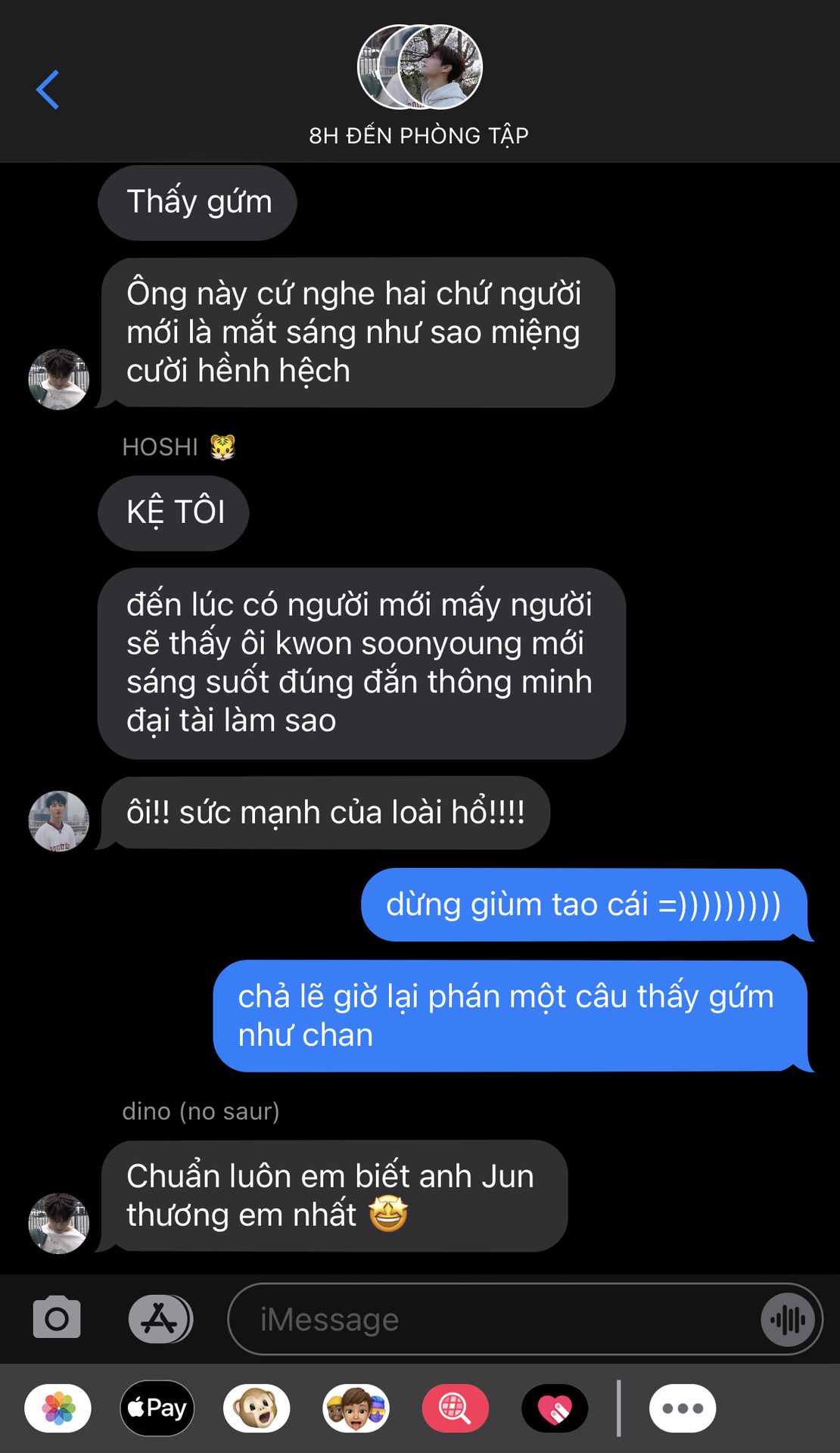Toggle the App Store apps drawer
The height and width of the screenshot is (1453, 840).
pyautogui.click(x=160, y=1318)
